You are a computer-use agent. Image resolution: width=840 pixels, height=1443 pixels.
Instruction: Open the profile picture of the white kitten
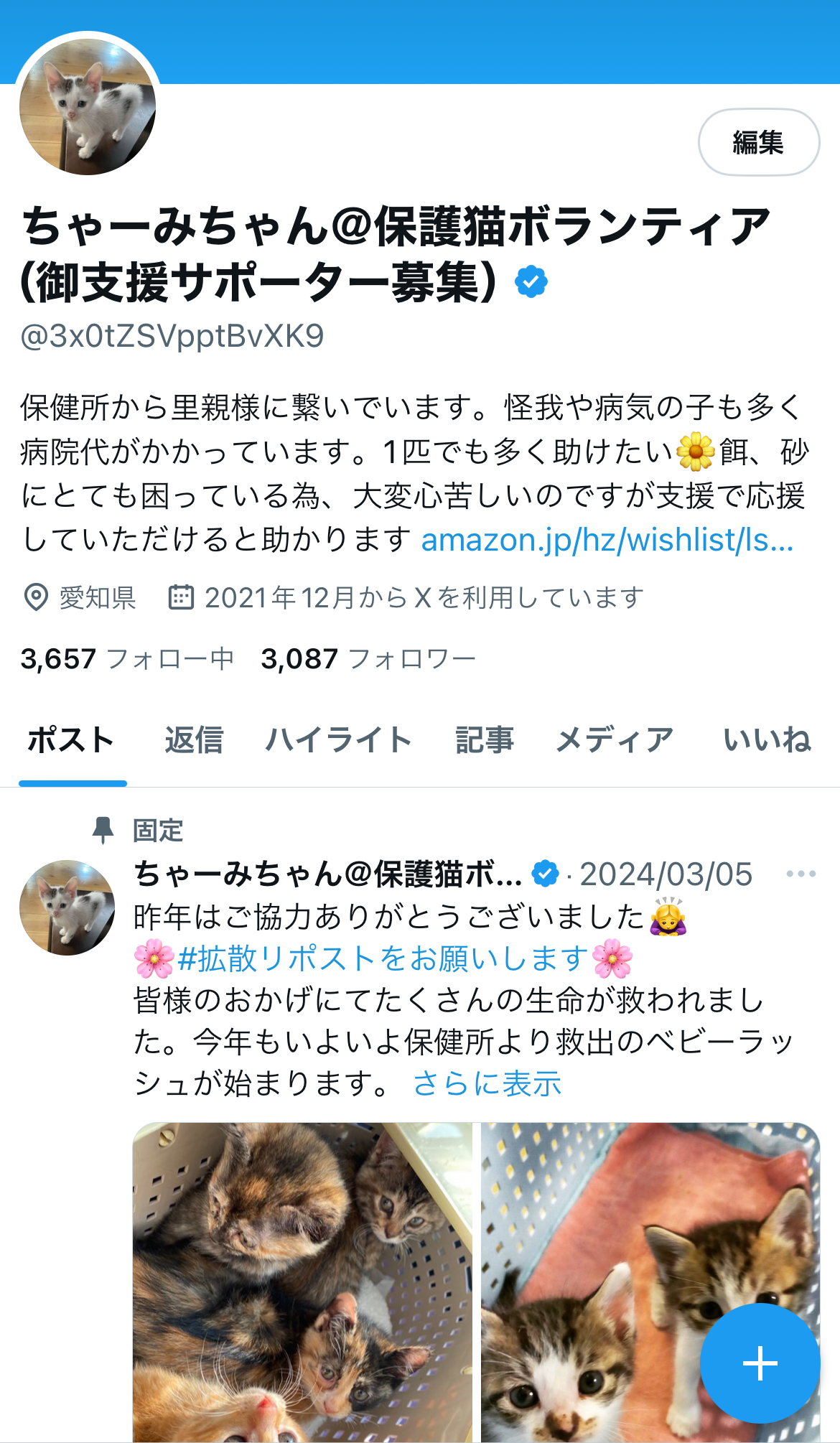88,106
